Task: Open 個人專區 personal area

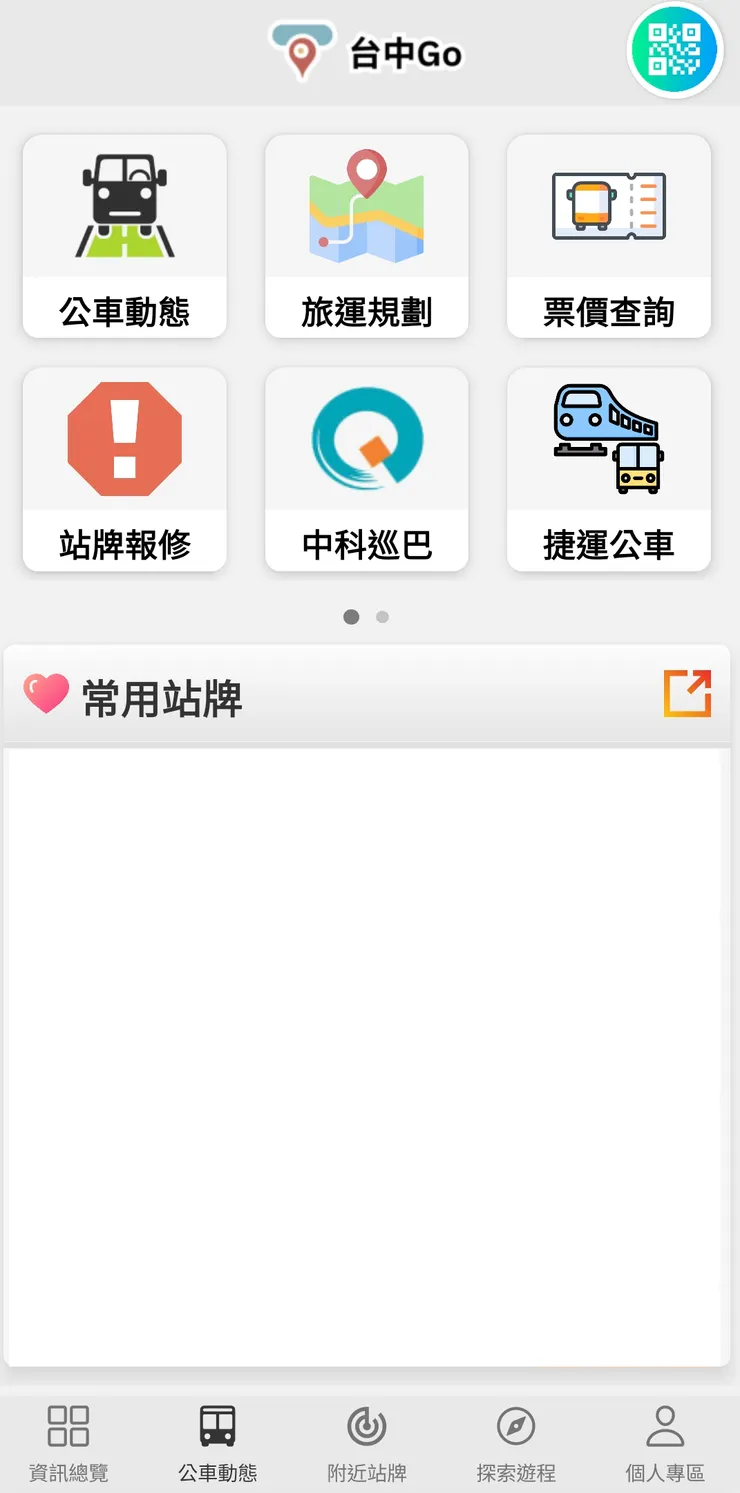Action: (x=665, y=1441)
